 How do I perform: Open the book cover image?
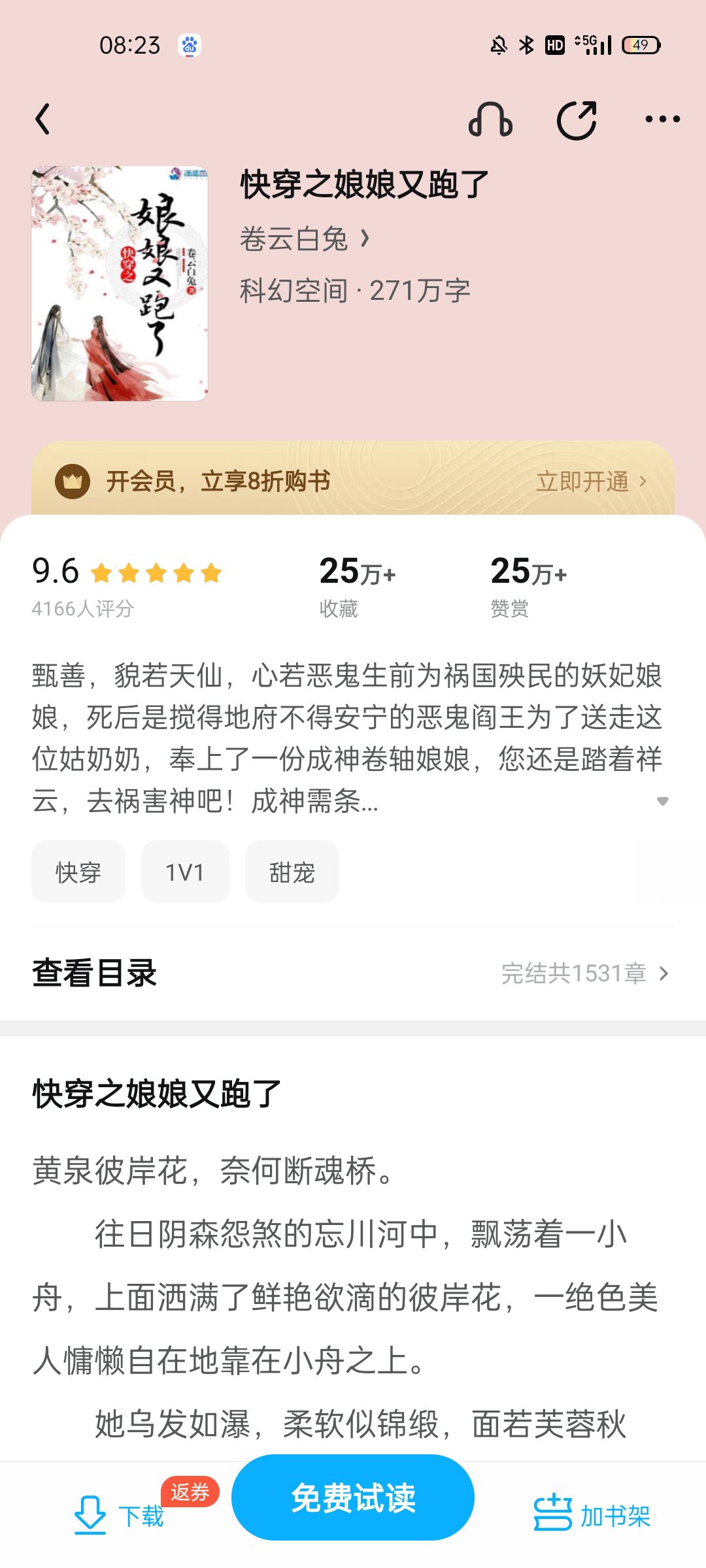pos(120,283)
